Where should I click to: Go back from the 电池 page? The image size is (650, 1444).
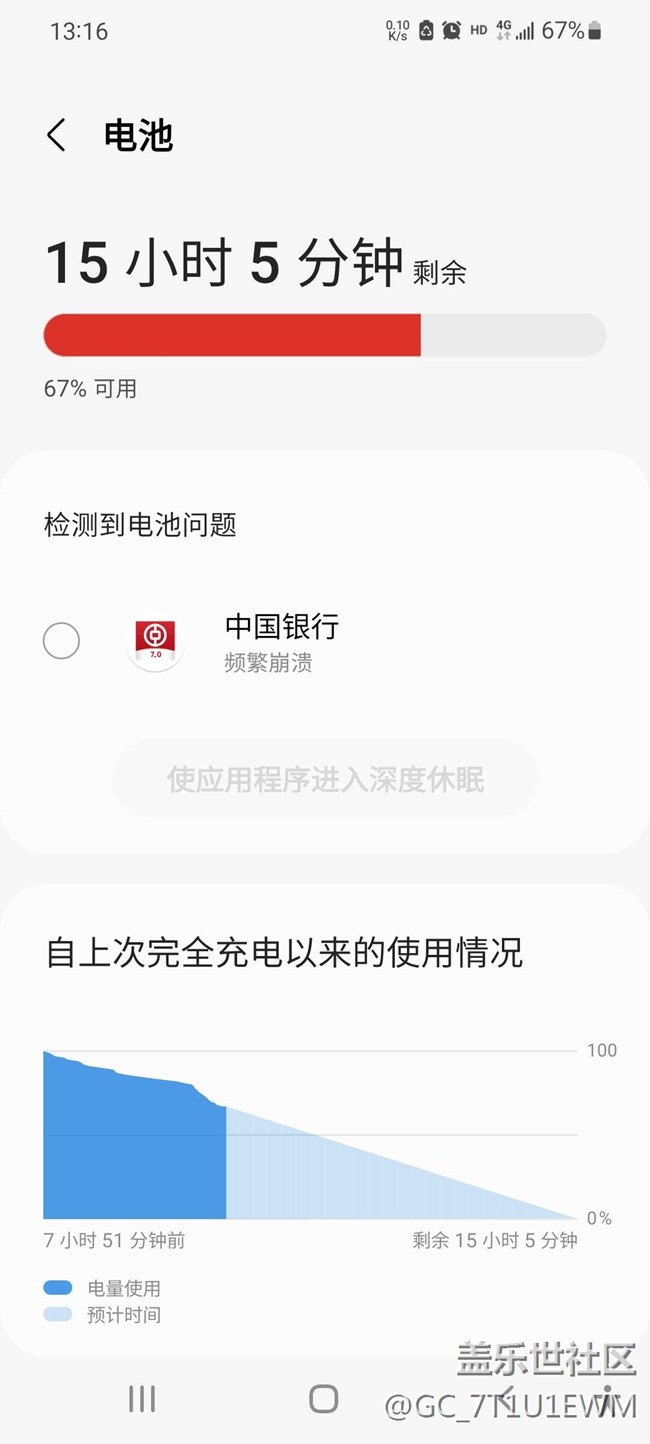pos(57,135)
